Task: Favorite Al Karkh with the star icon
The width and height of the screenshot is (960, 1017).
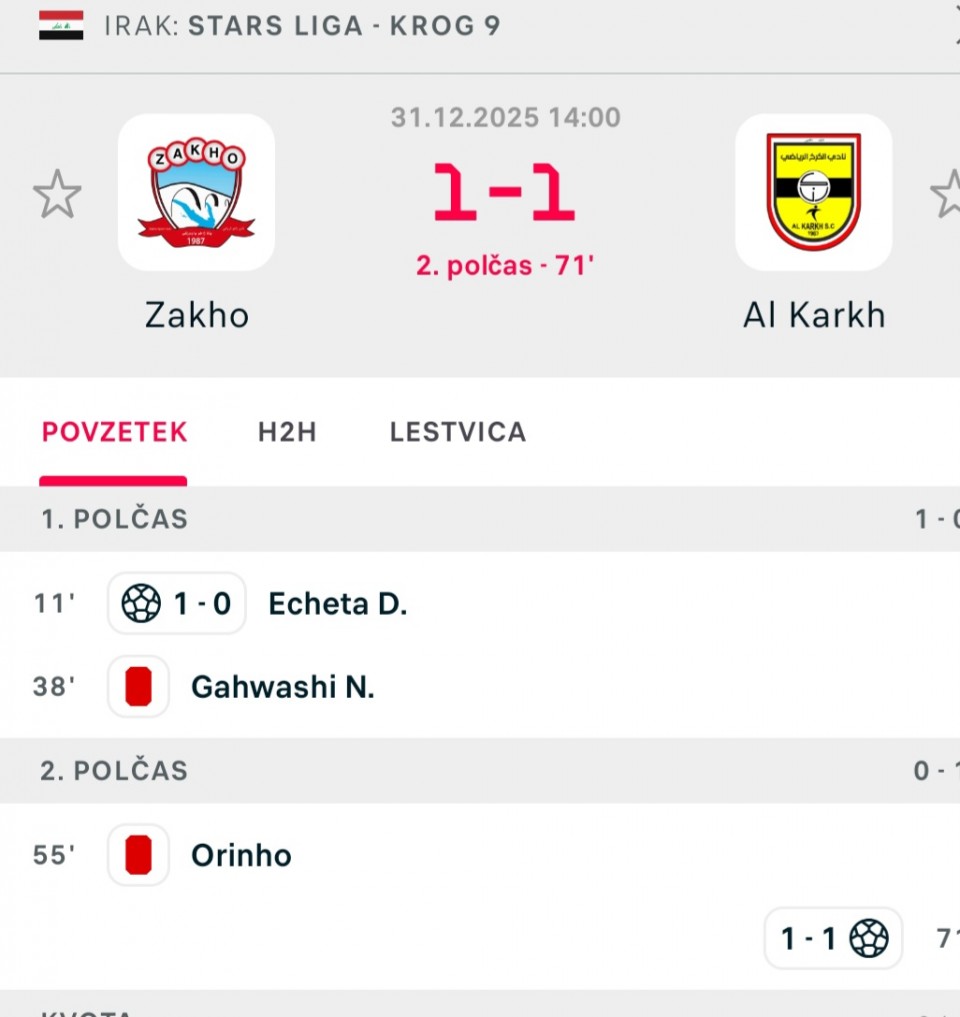Action: pyautogui.click(x=947, y=194)
